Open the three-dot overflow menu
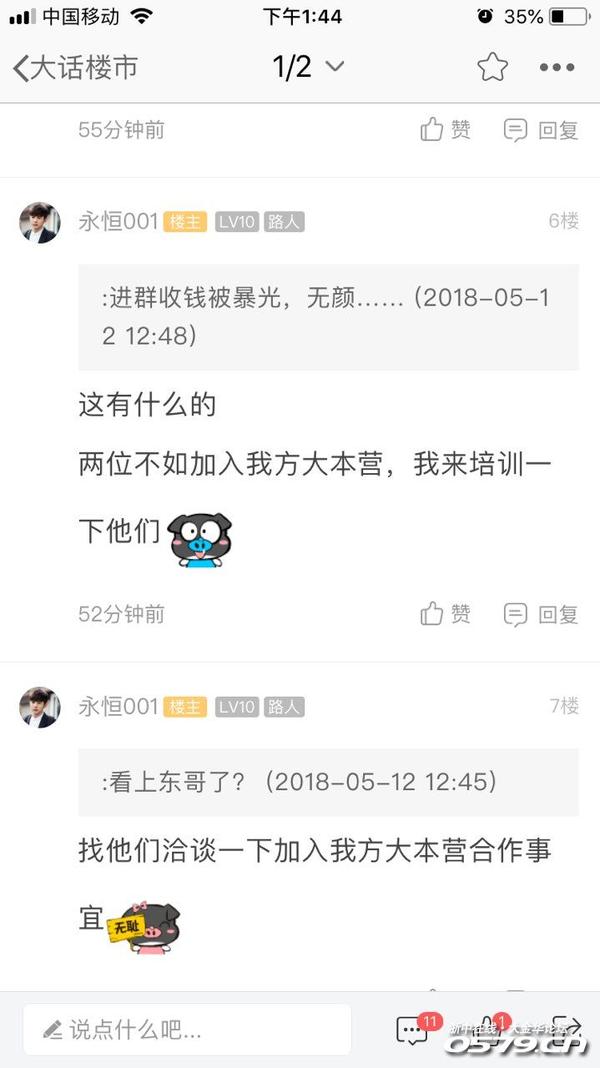600x1068 pixels. (557, 67)
